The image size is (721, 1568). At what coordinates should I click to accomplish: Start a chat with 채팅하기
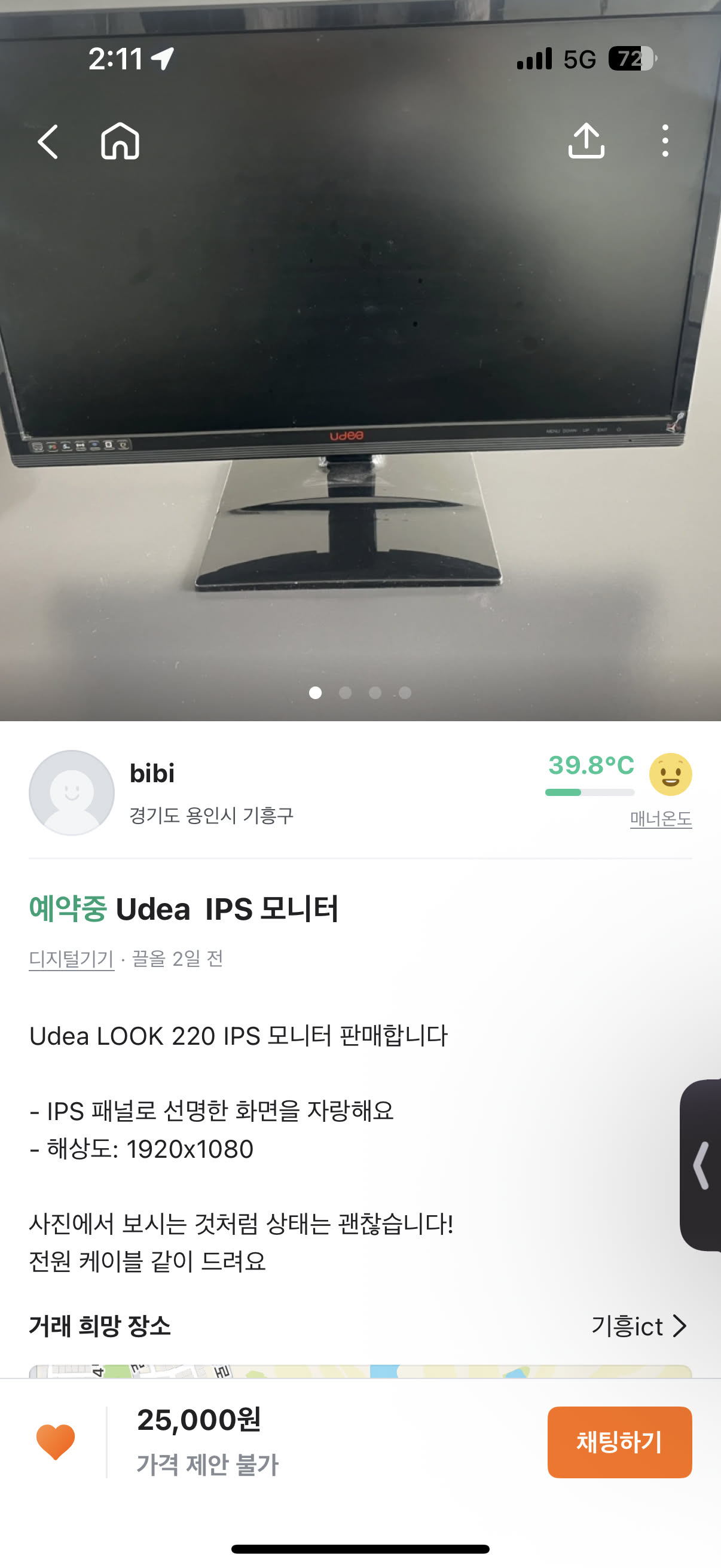[x=619, y=1441]
